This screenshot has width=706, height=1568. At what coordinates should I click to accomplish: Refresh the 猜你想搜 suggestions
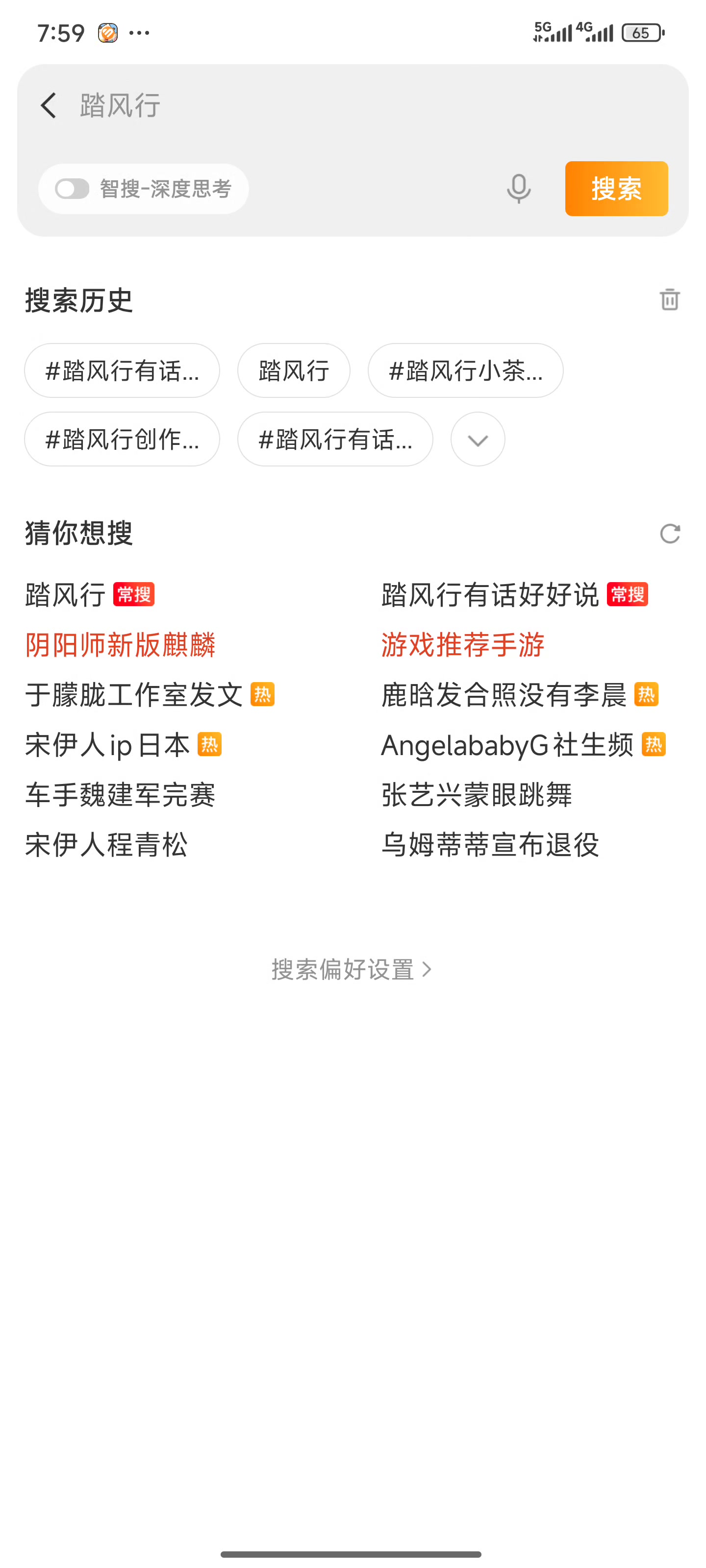pyautogui.click(x=669, y=534)
